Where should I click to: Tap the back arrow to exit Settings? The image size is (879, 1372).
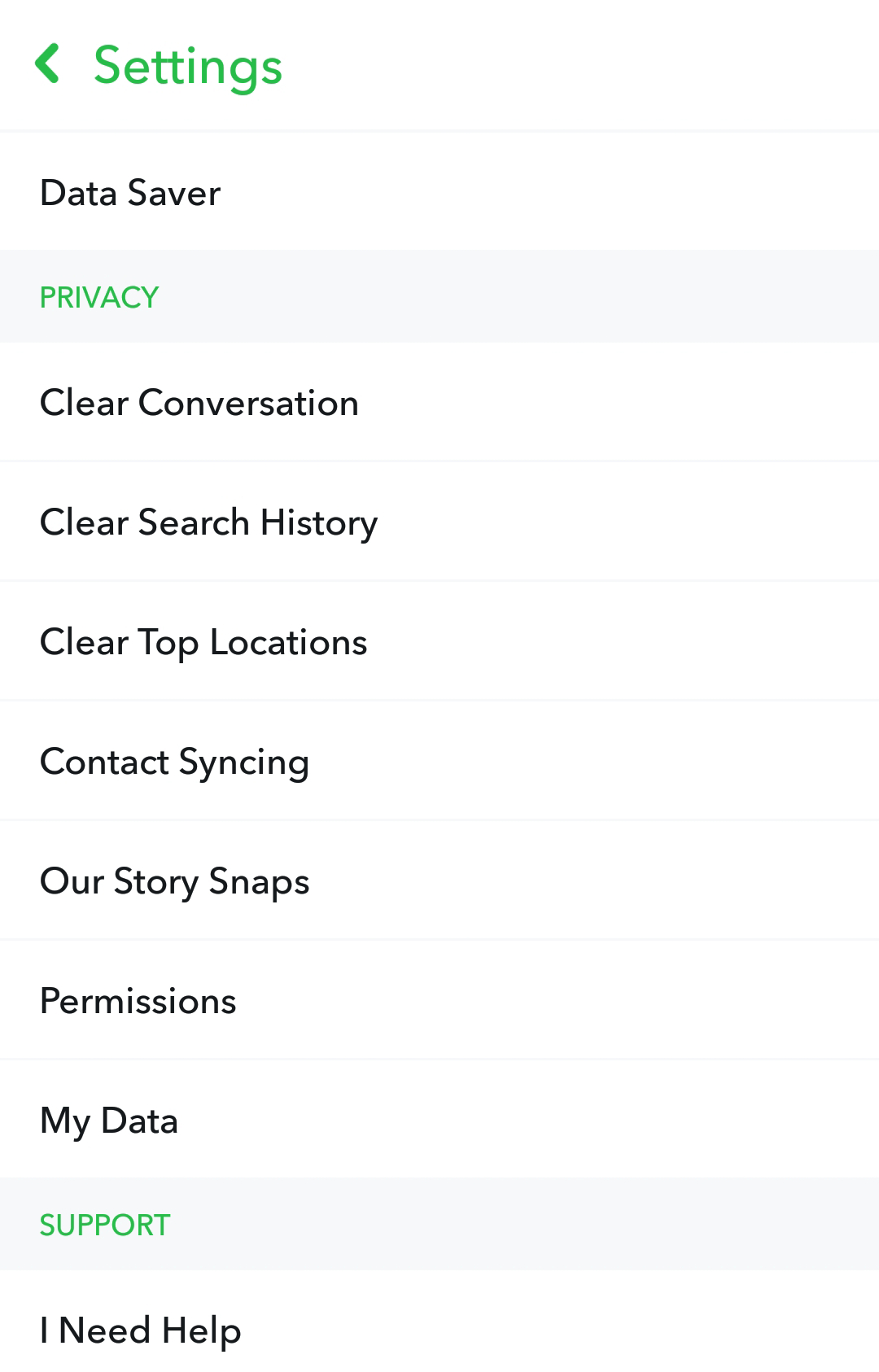tap(49, 65)
